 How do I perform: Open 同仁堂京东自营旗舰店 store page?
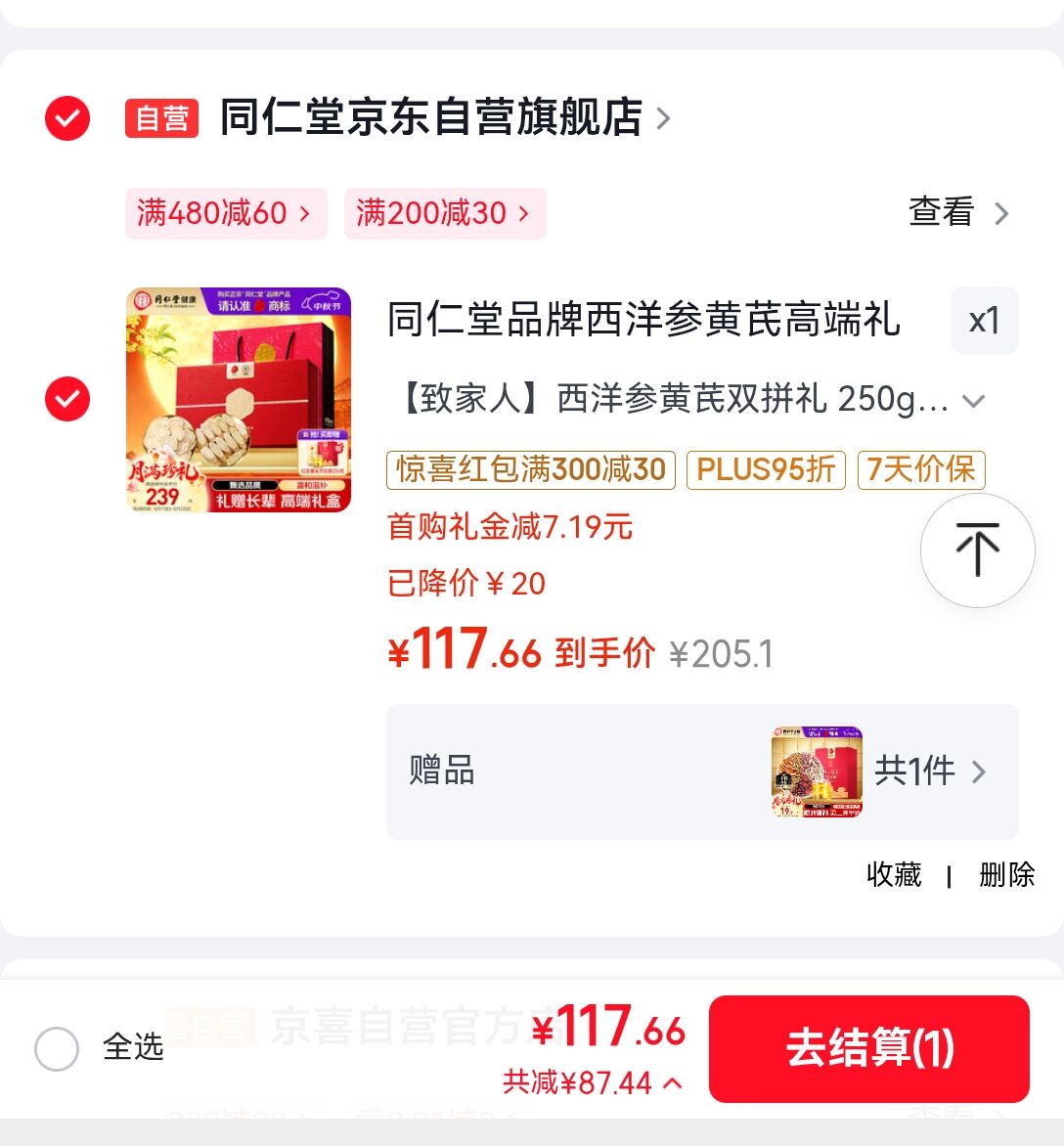point(444,117)
